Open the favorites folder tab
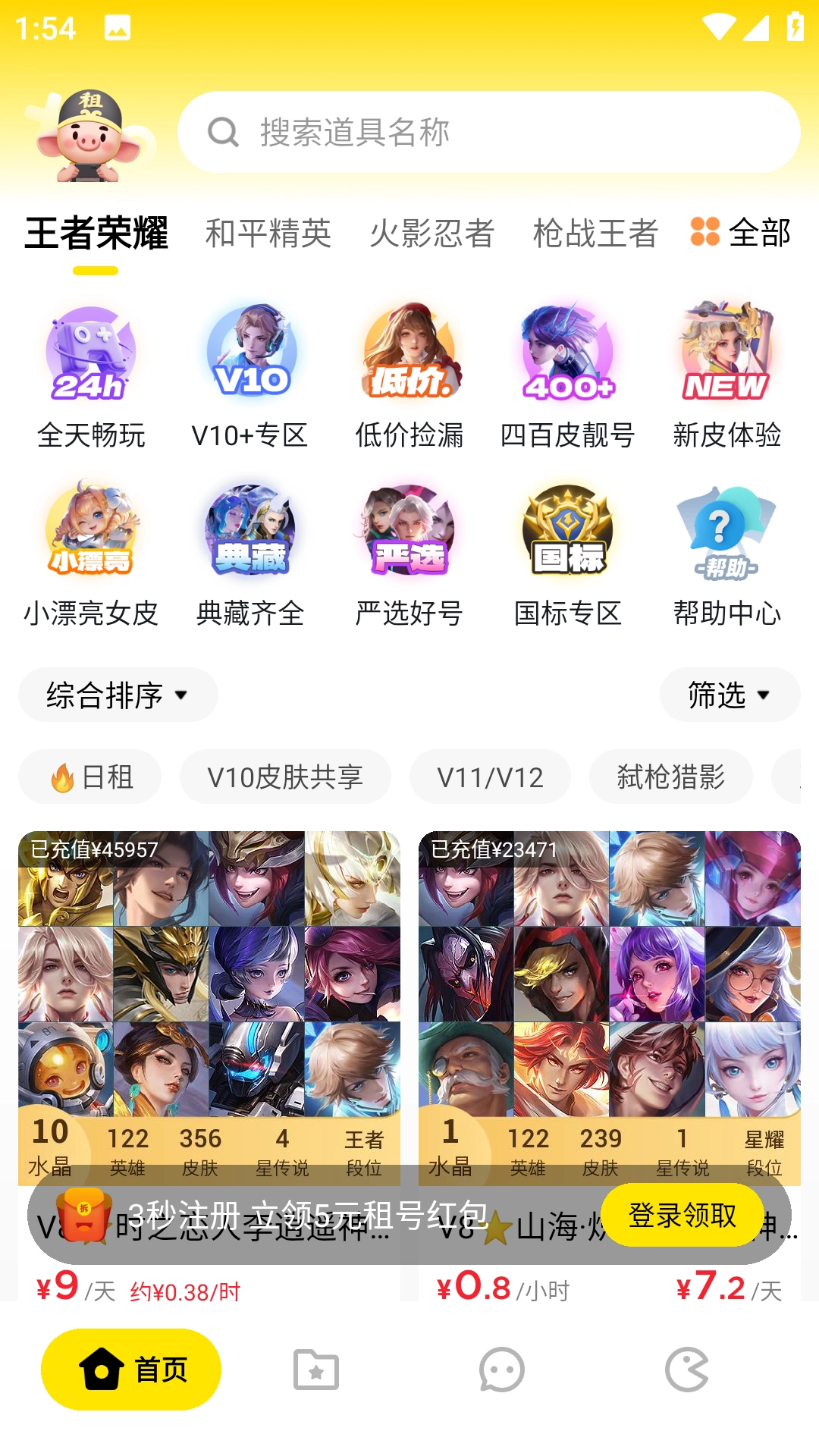This screenshot has width=819, height=1456. (316, 1370)
